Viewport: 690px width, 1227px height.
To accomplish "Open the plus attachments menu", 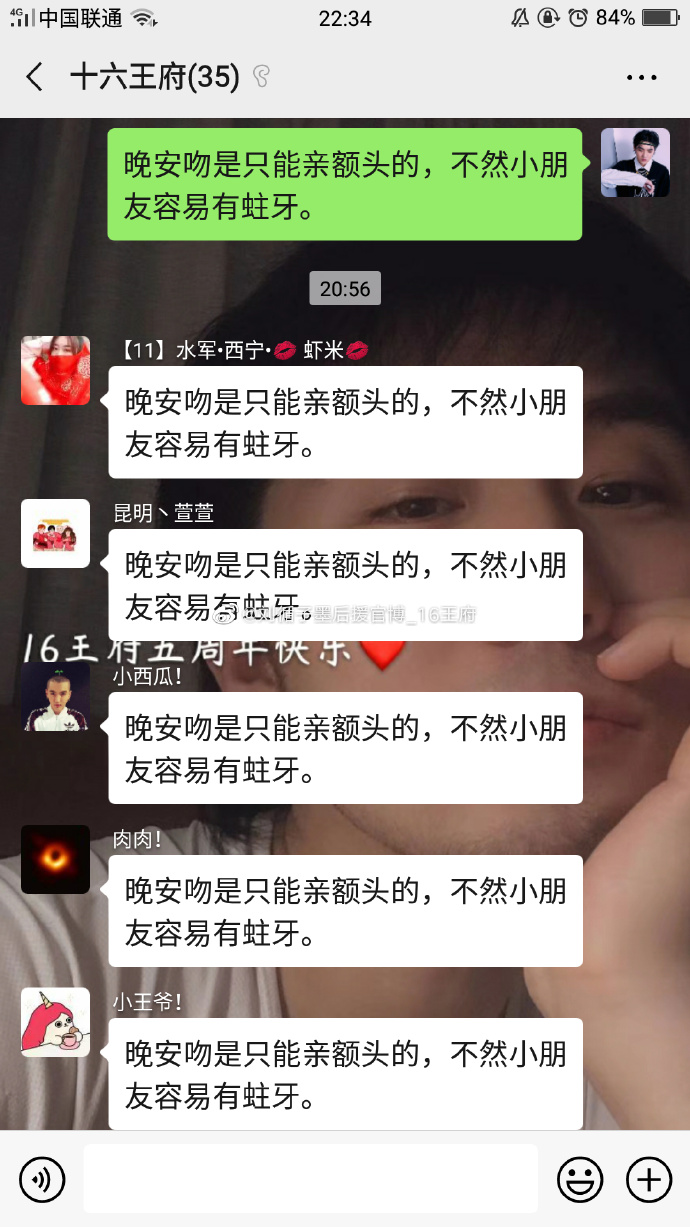I will pos(648,1180).
